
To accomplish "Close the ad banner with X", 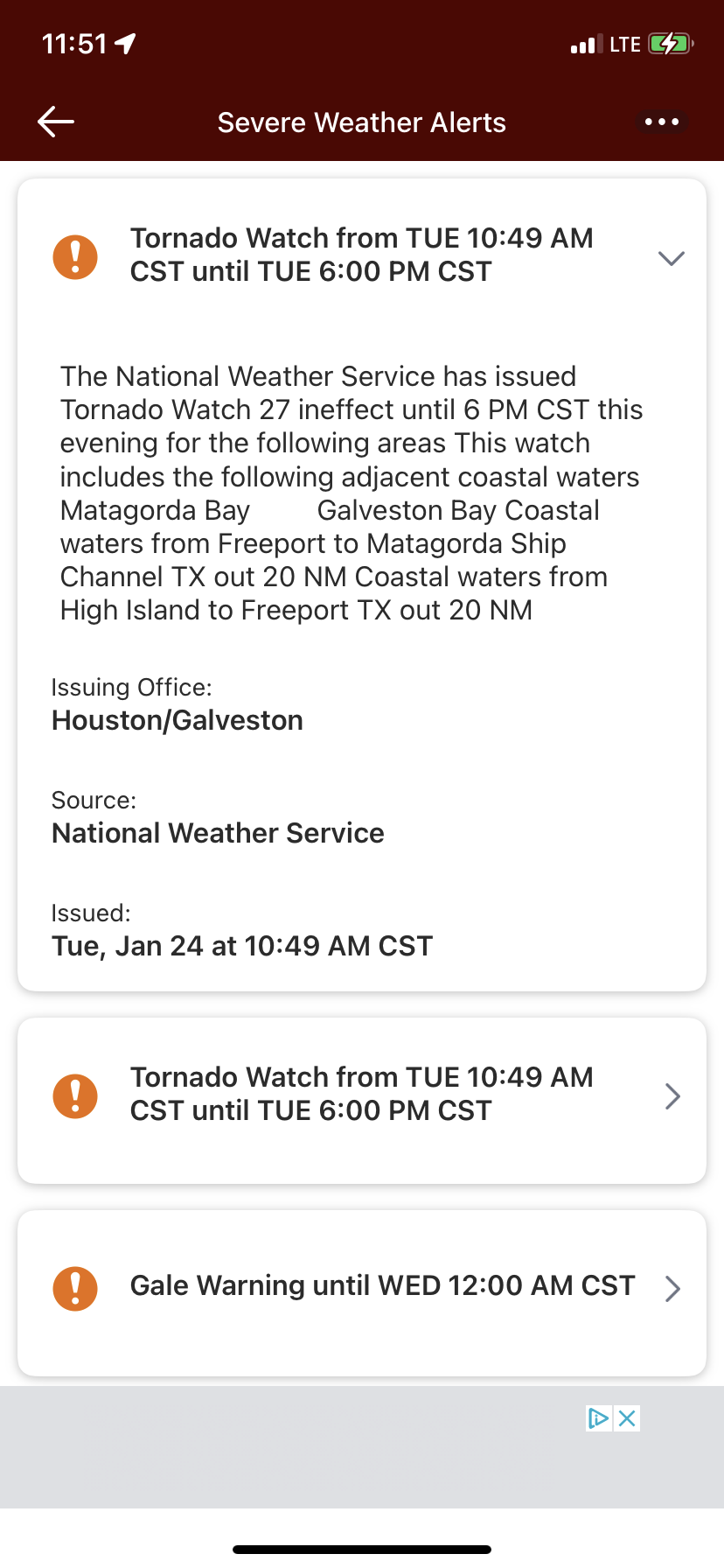I will pyautogui.click(x=627, y=1418).
